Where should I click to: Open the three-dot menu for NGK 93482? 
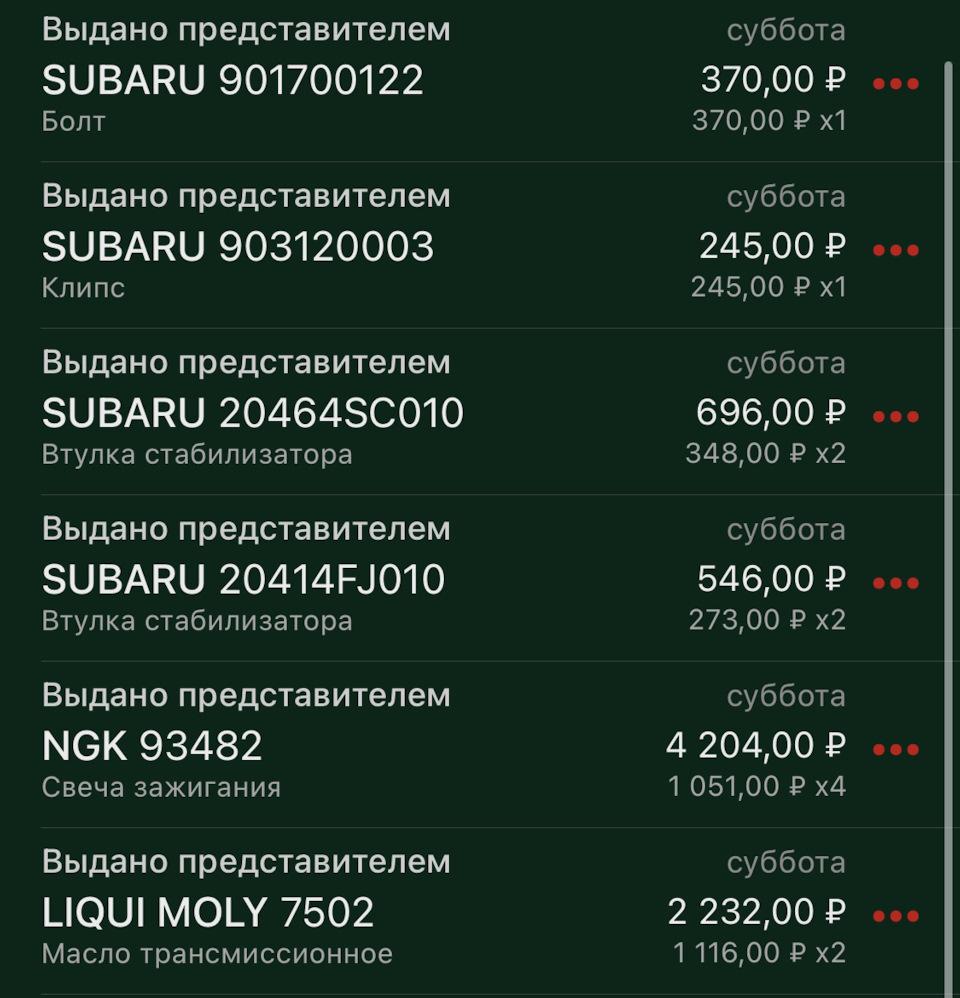point(895,749)
